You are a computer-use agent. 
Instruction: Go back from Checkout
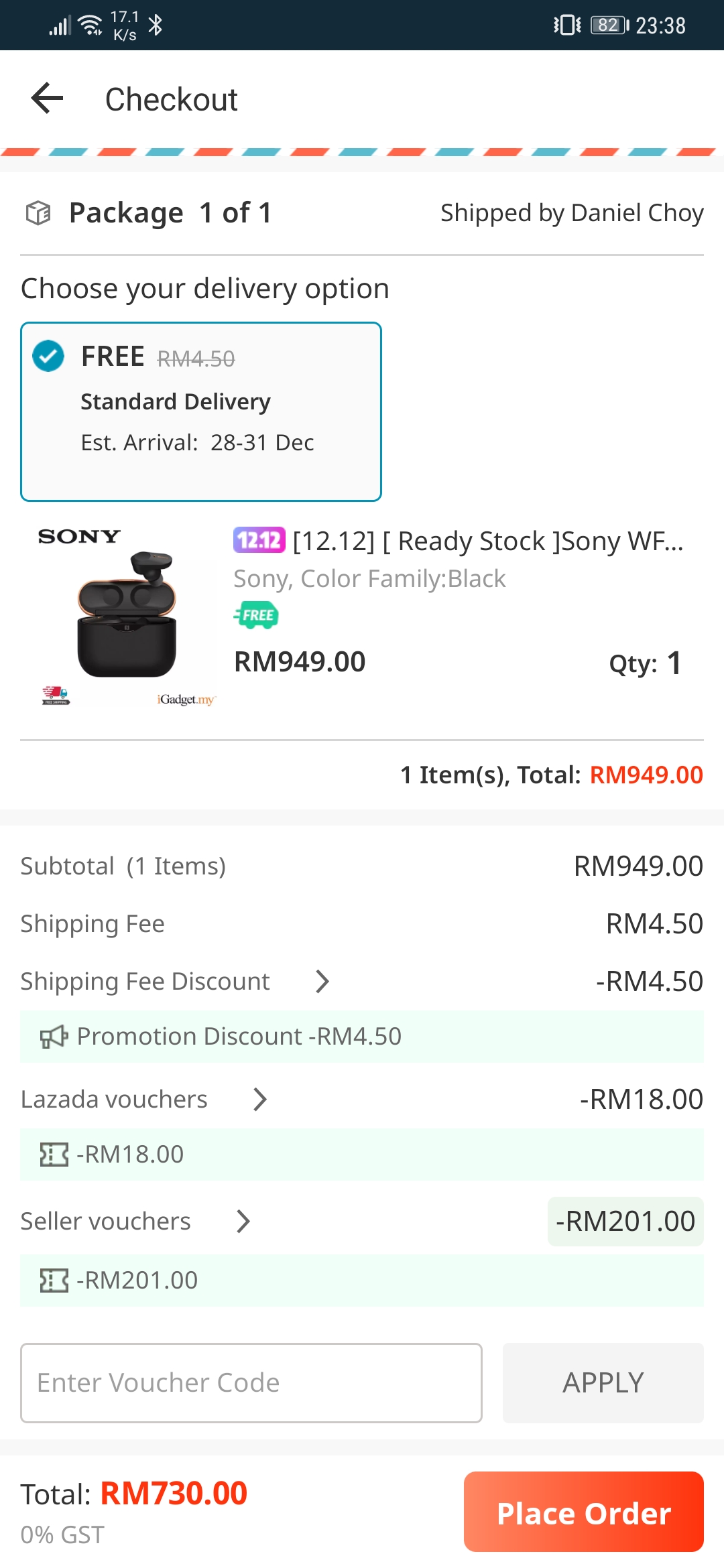point(47,99)
